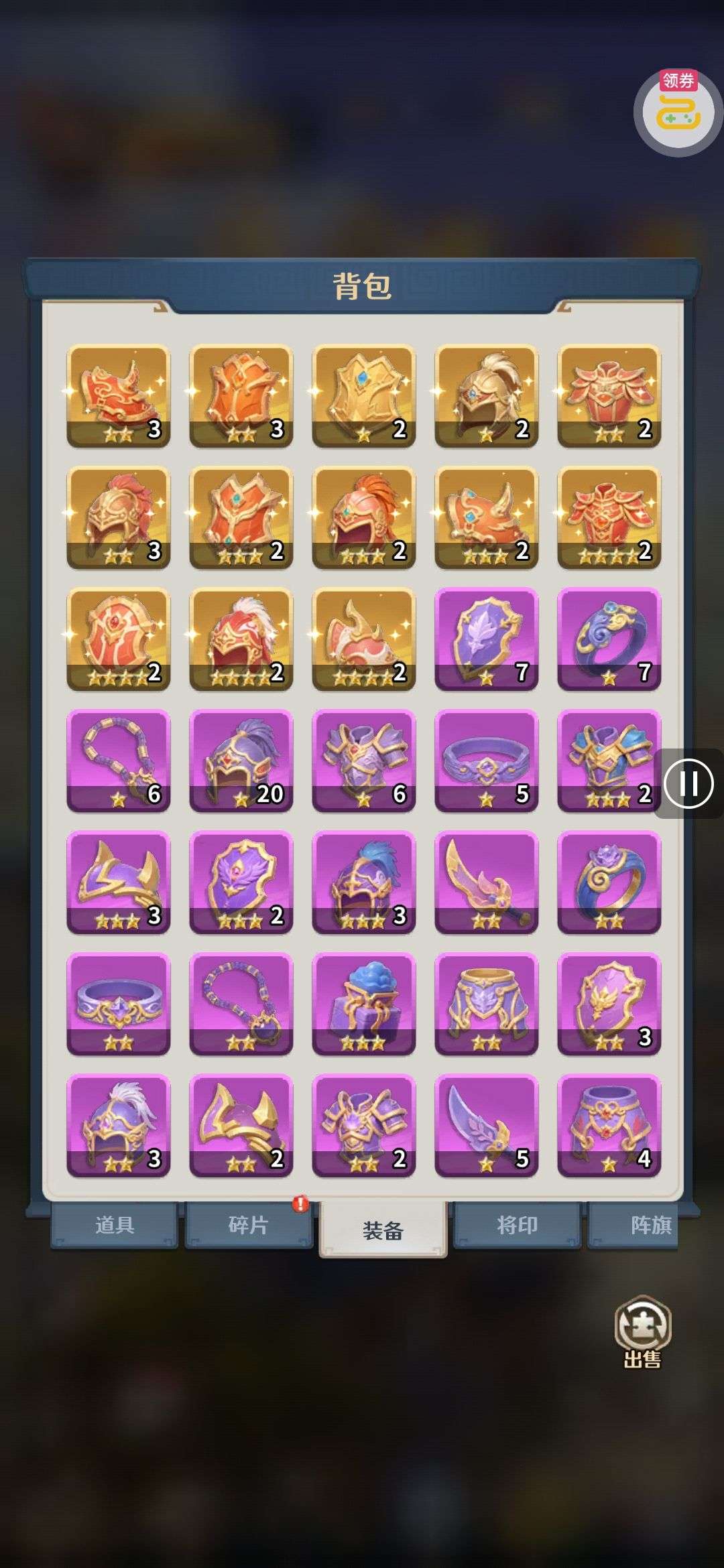724x1568 pixels.
Task: Select the purple helmet with count 20
Action: 241,761
